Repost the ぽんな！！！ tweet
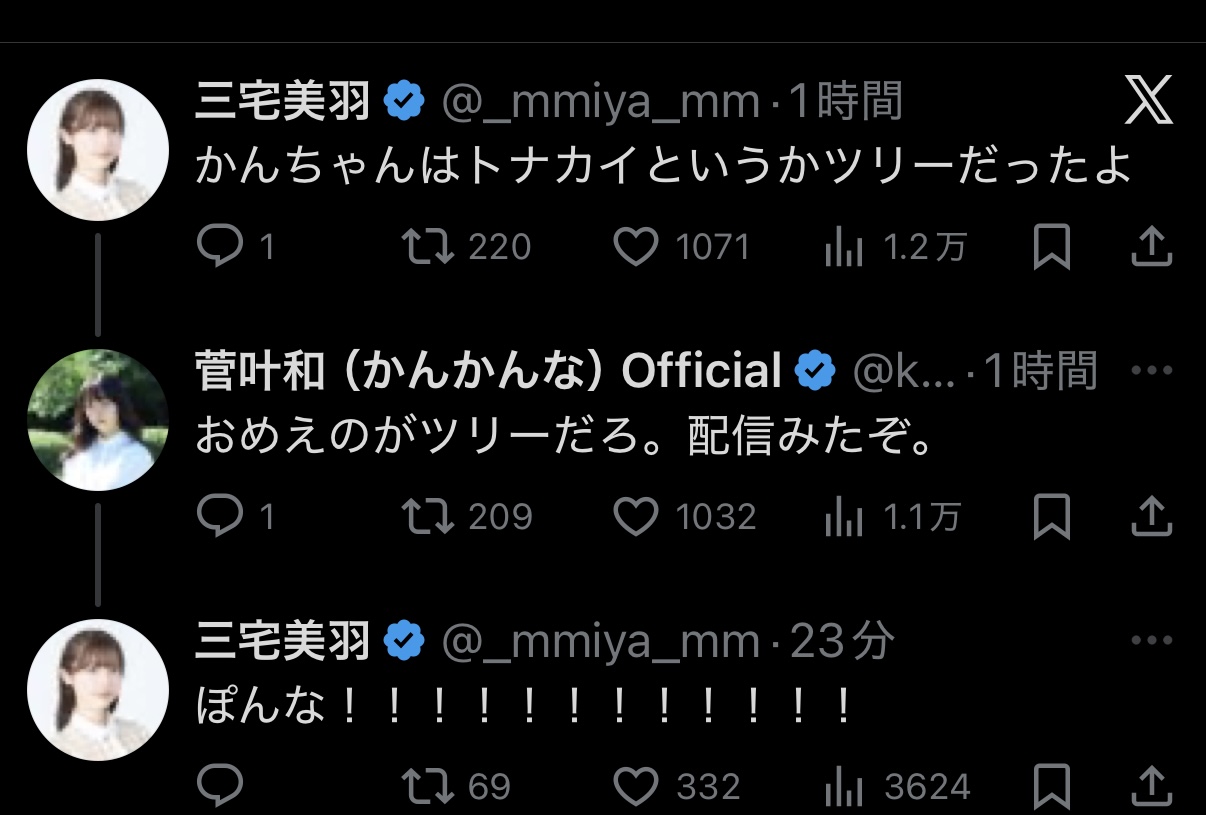 pyautogui.click(x=427, y=786)
